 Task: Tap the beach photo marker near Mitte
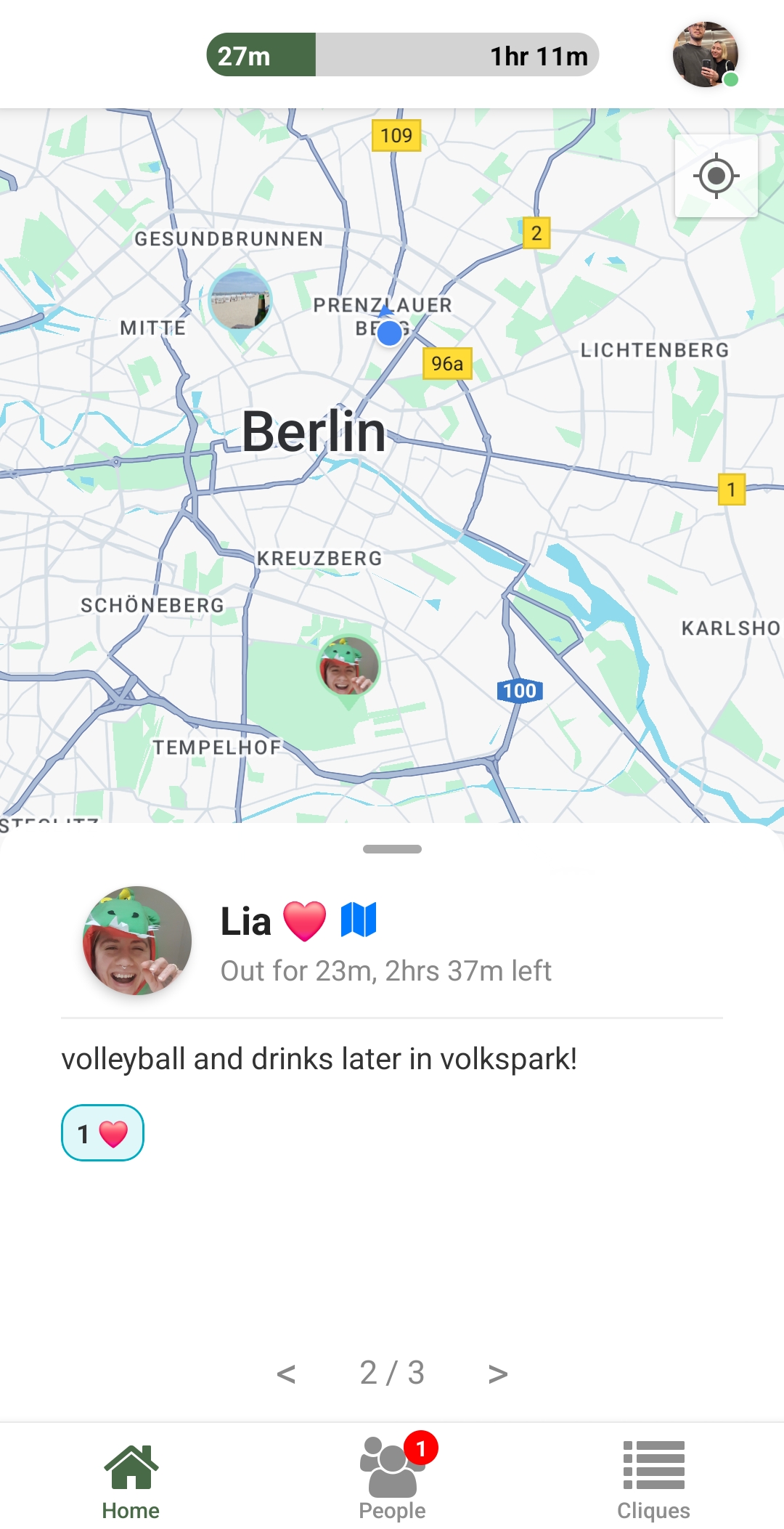(240, 299)
